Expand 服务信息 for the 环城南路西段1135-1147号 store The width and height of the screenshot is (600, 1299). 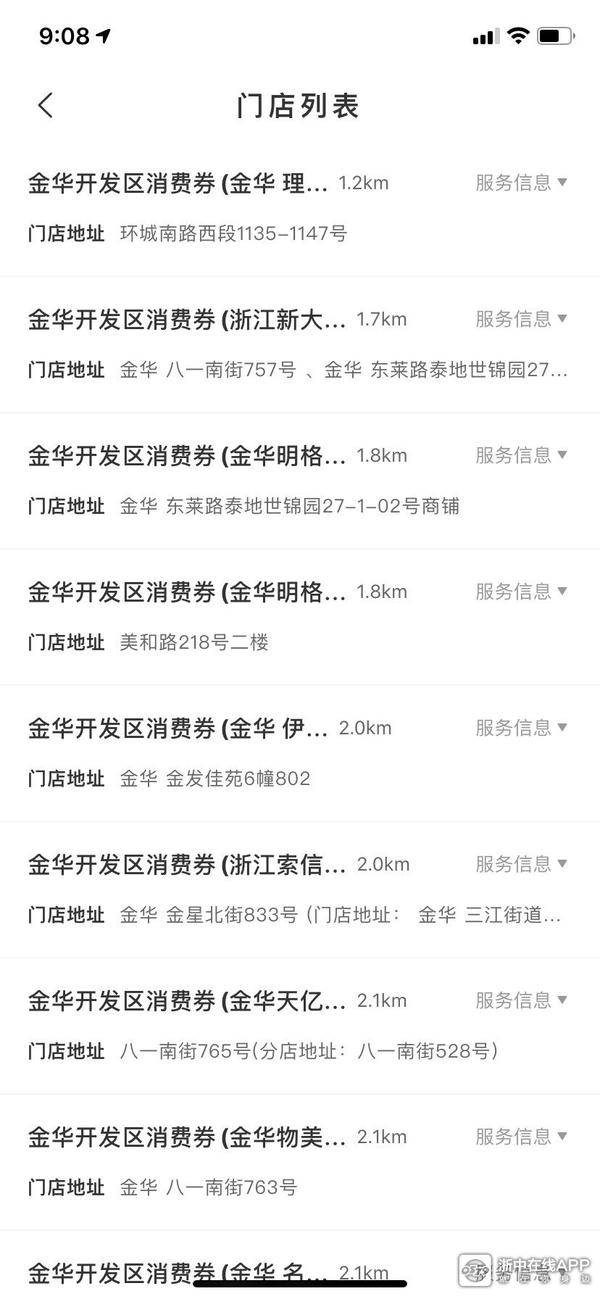pyautogui.click(x=521, y=183)
